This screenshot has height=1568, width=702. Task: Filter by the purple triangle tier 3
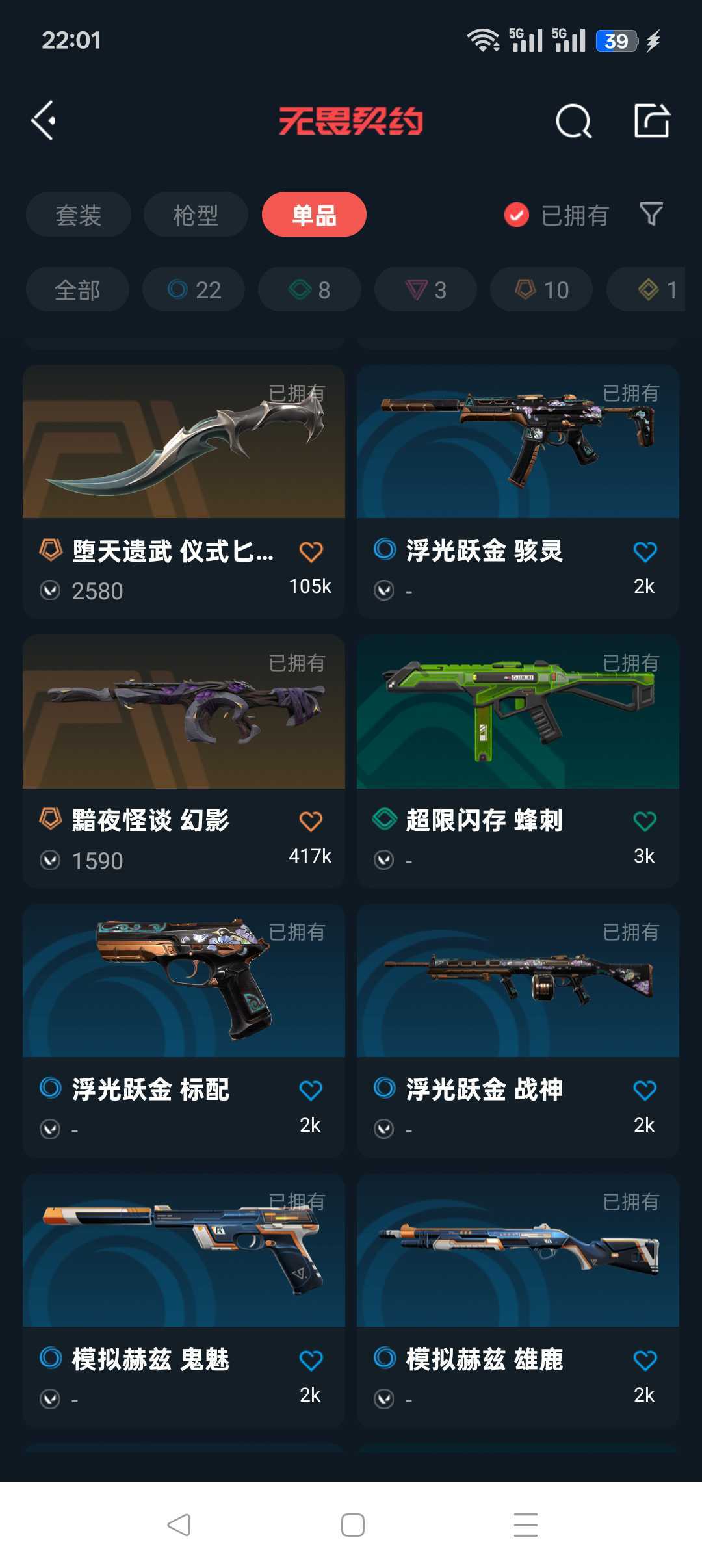pyautogui.click(x=425, y=289)
